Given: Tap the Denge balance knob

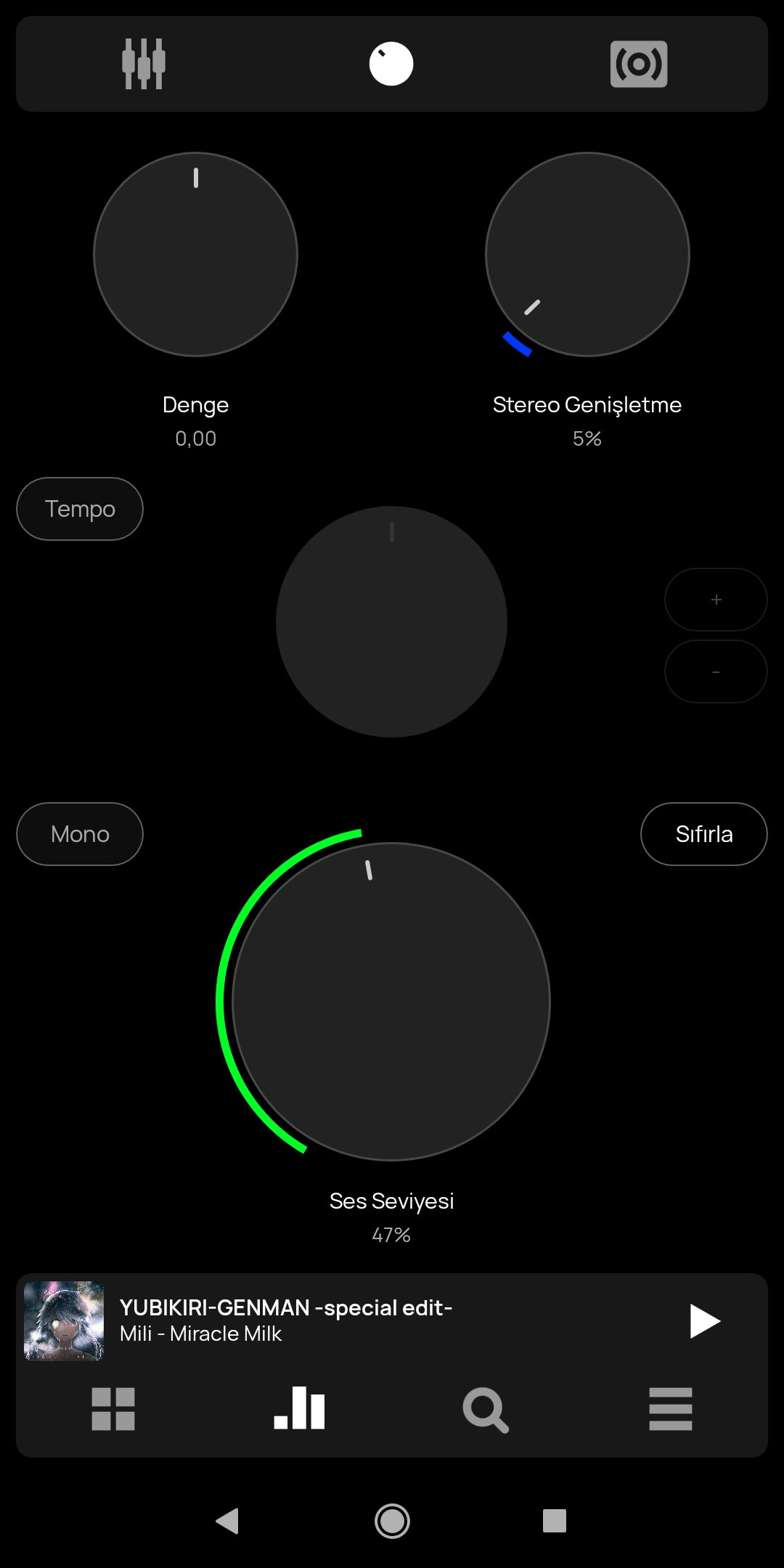Looking at the screenshot, I should 196,254.
